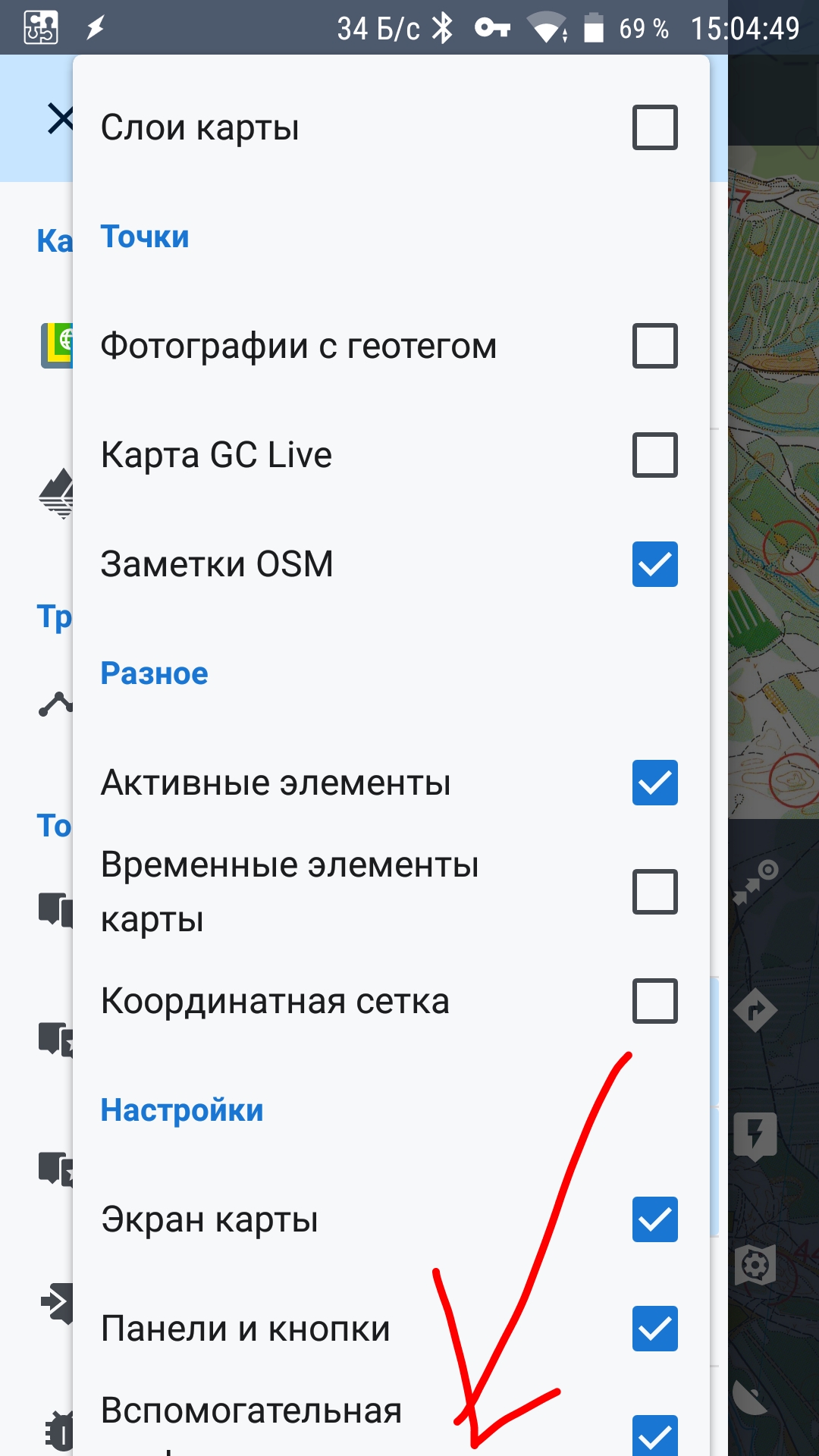Uncheck Панели и кнопки
This screenshot has width=819, height=1456.
[x=654, y=1329]
